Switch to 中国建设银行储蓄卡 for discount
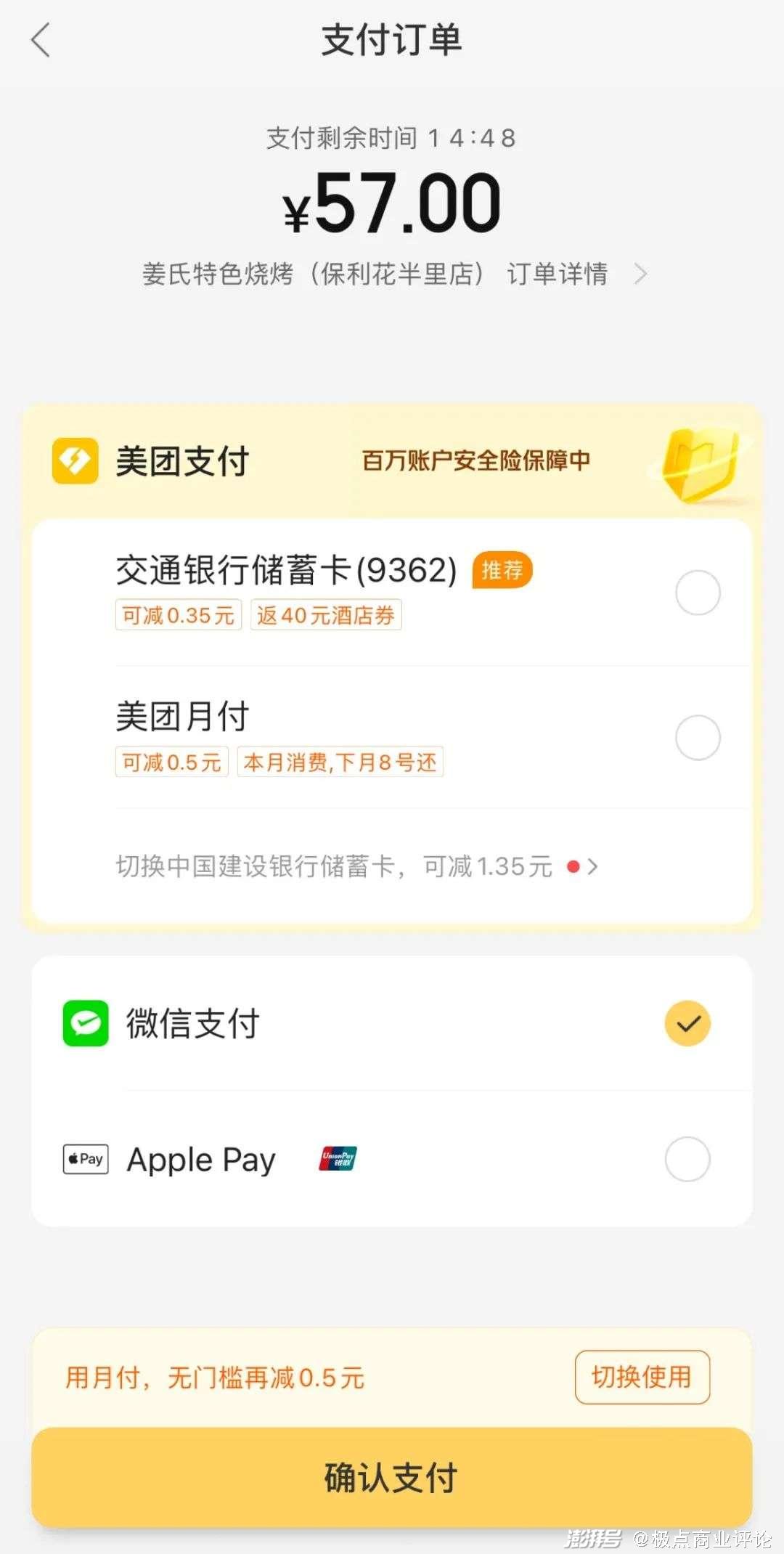The height and width of the screenshot is (1554, 784). click(x=356, y=866)
